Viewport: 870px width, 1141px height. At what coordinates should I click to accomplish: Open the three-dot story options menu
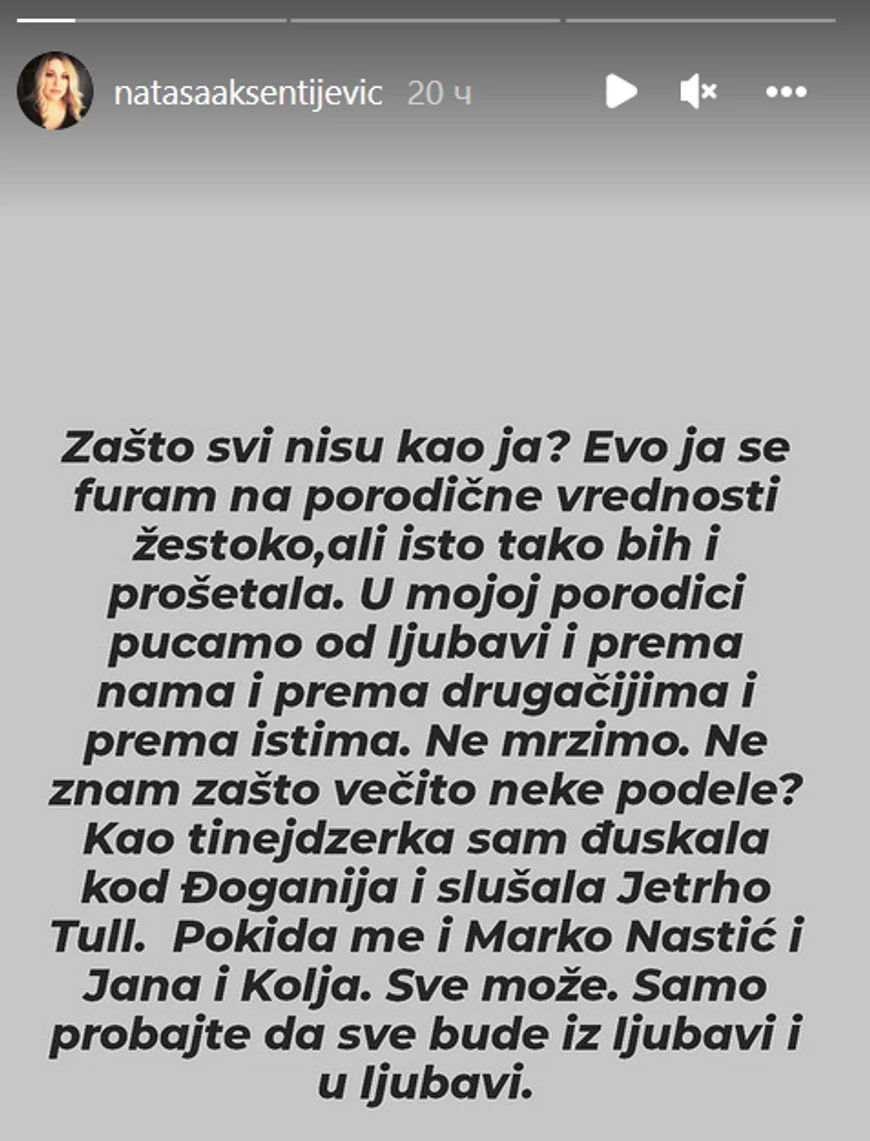pos(786,92)
